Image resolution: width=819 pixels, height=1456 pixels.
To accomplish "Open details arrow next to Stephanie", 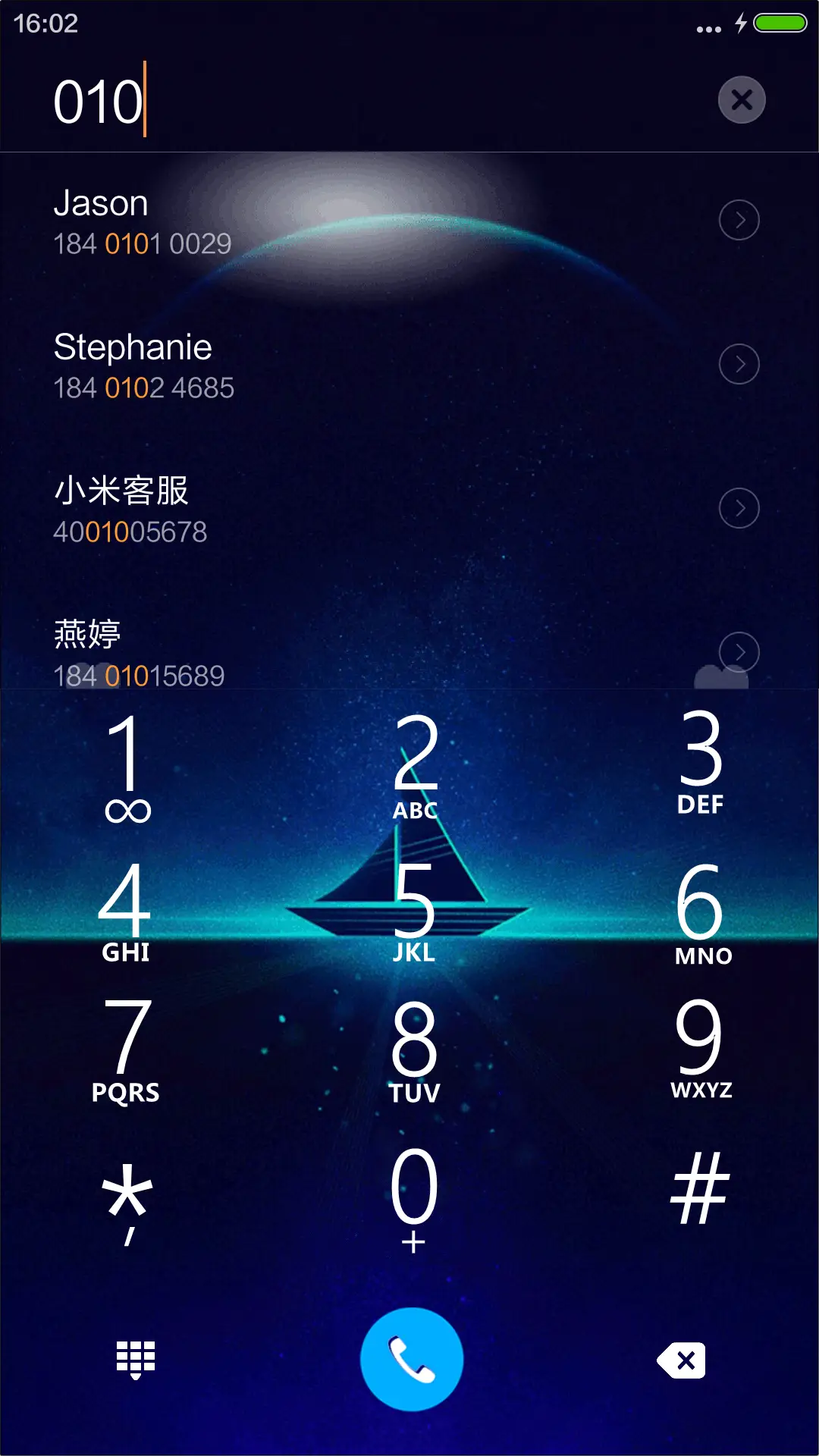I will [x=739, y=364].
